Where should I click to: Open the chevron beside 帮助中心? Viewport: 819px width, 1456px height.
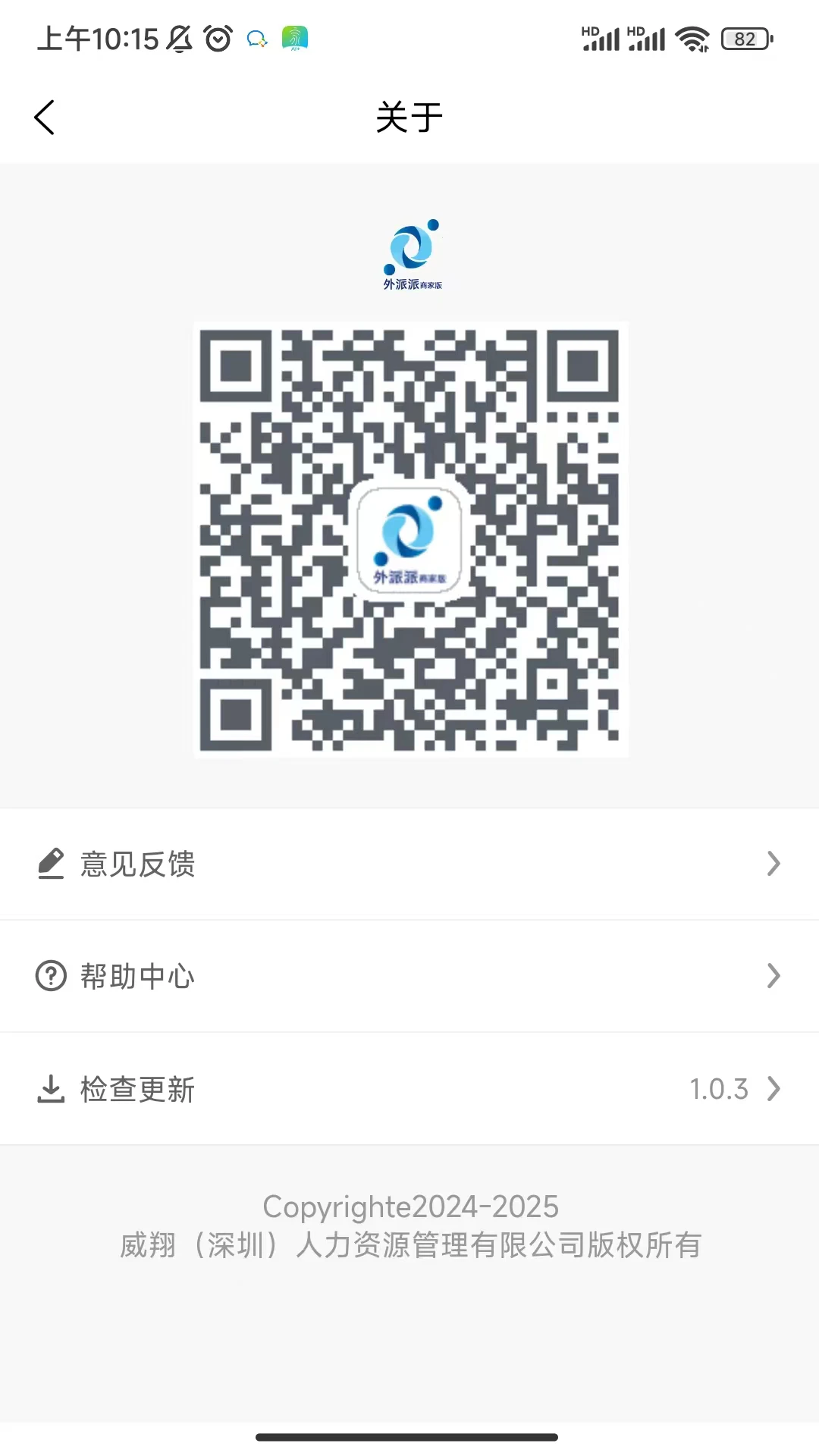(773, 976)
